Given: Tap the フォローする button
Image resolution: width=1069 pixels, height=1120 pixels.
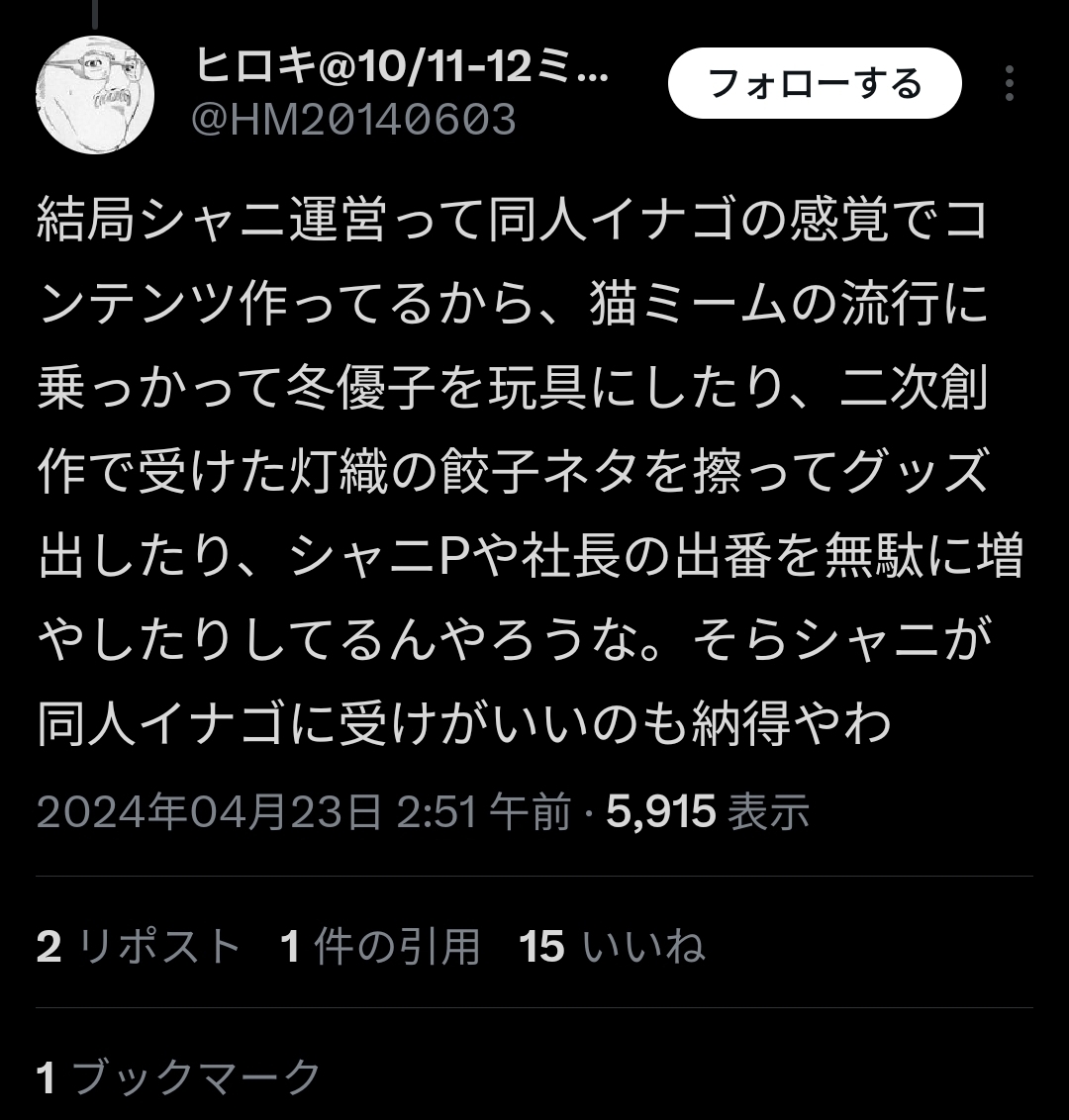Looking at the screenshot, I should click(814, 83).
